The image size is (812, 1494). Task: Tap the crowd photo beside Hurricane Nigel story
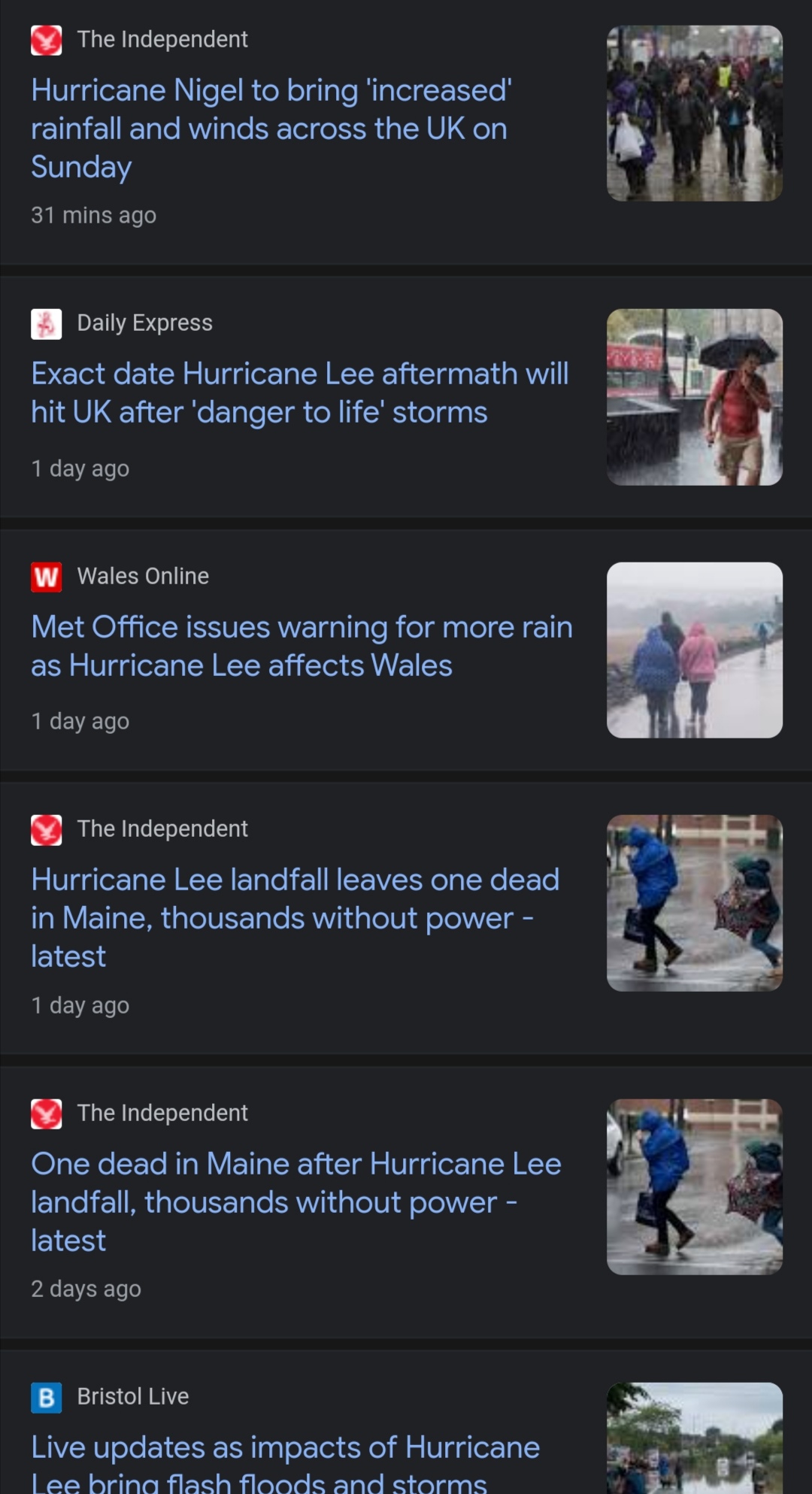point(695,114)
